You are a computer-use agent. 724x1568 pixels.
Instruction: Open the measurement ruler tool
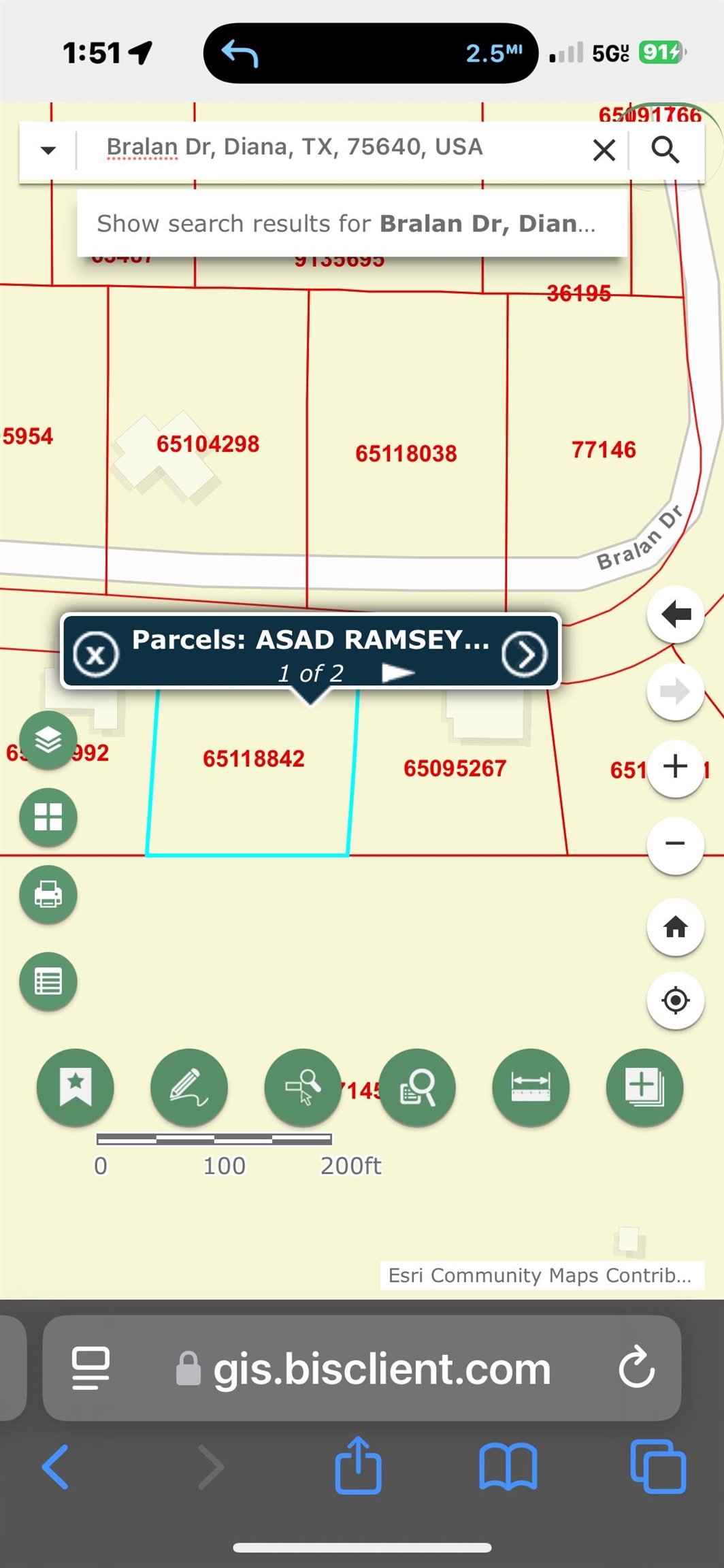[531, 1087]
